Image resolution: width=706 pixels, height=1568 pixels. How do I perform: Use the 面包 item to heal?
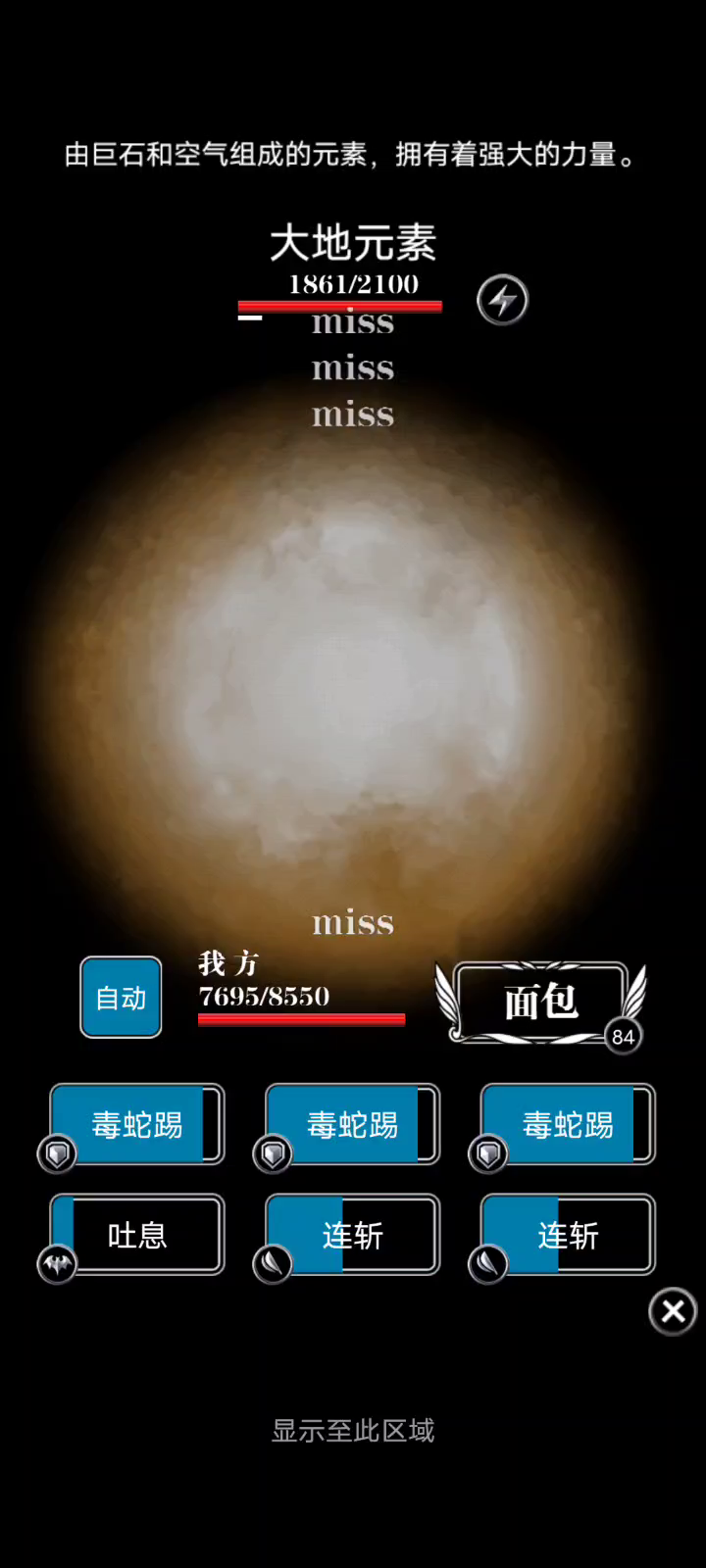pos(541,1003)
